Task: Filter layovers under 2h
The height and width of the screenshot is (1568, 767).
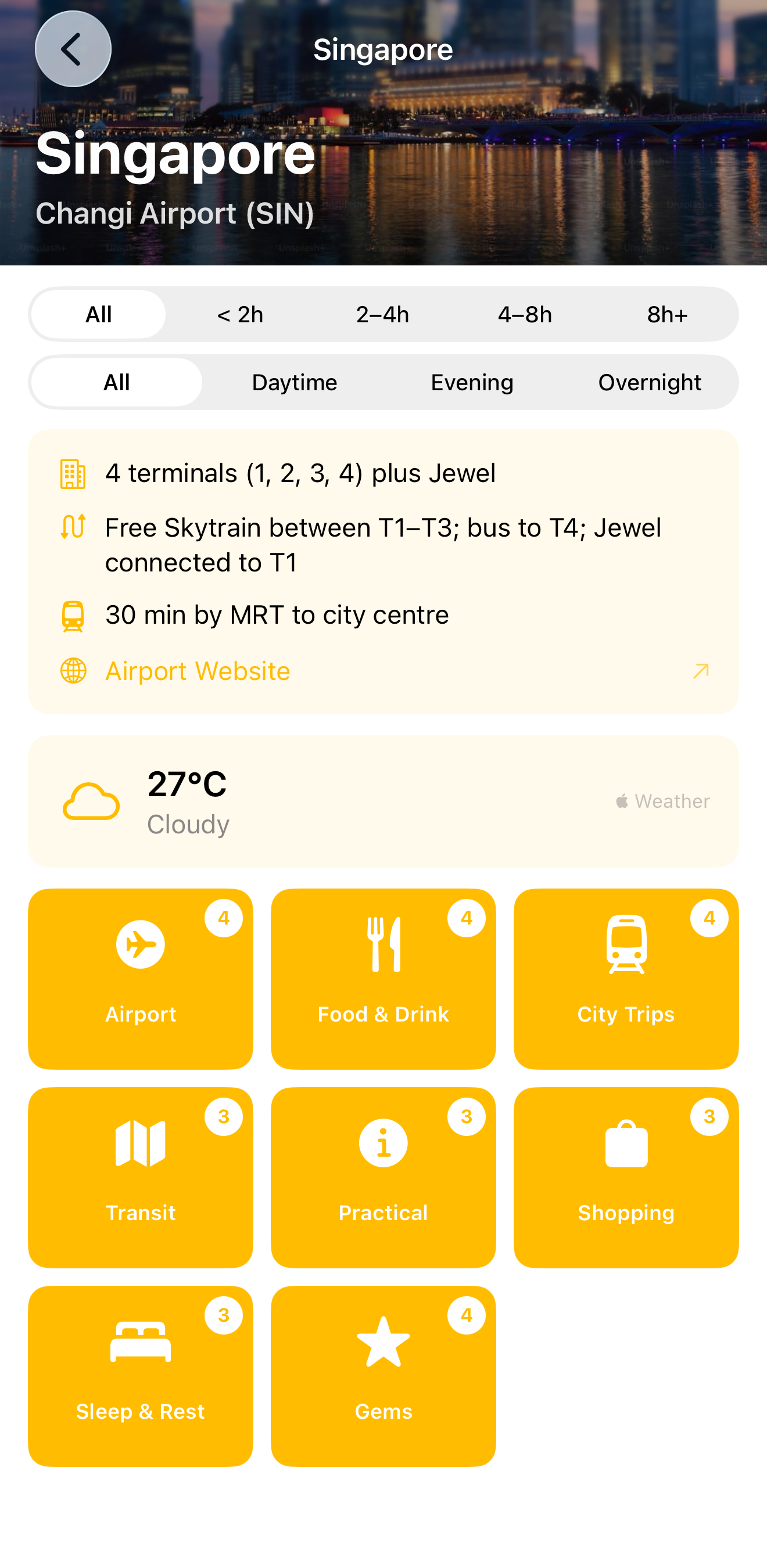Action: click(x=240, y=315)
